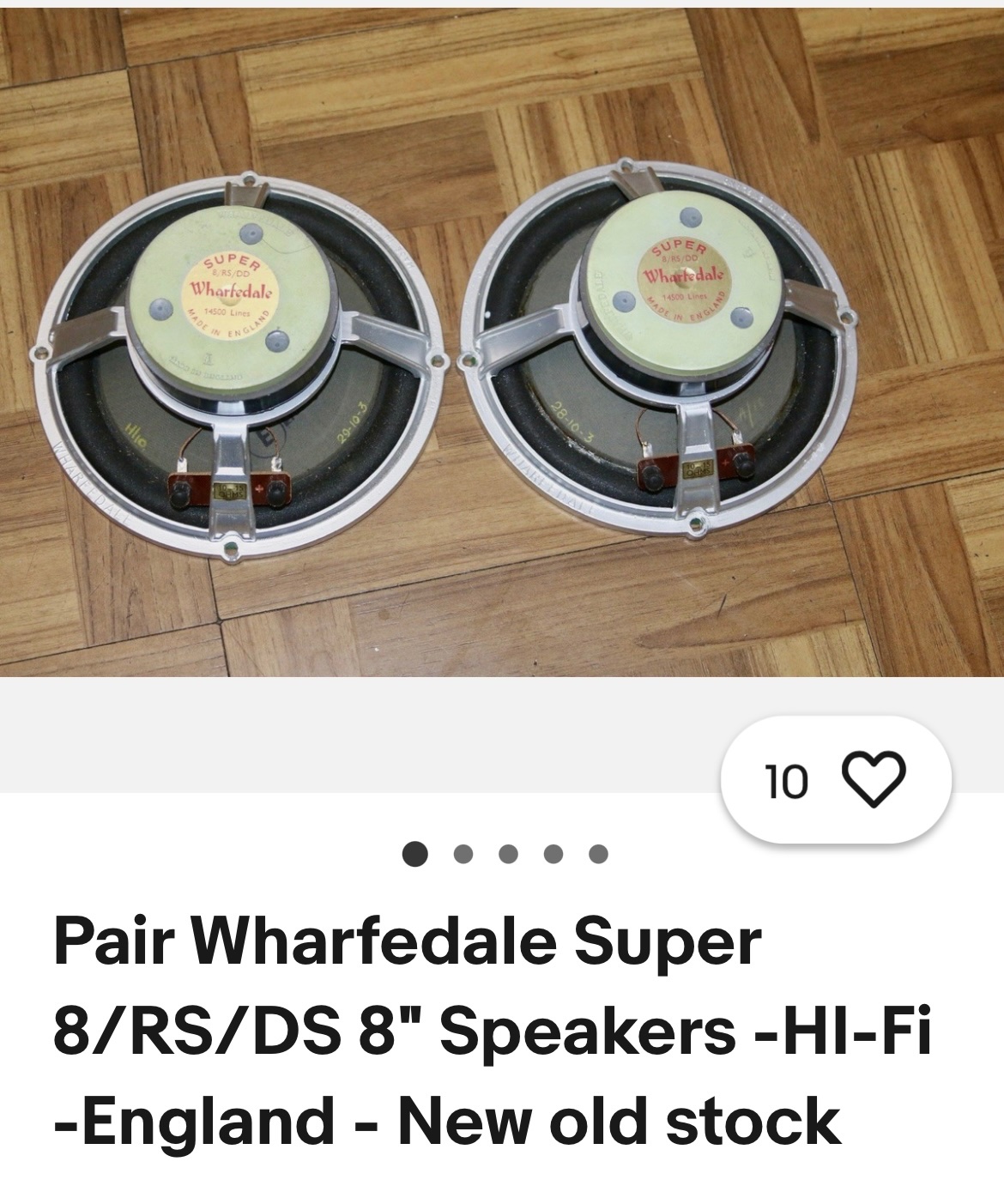Image resolution: width=1004 pixels, height=1204 pixels.
Task: Jump to the second photo indicator dot
Action: [463, 854]
